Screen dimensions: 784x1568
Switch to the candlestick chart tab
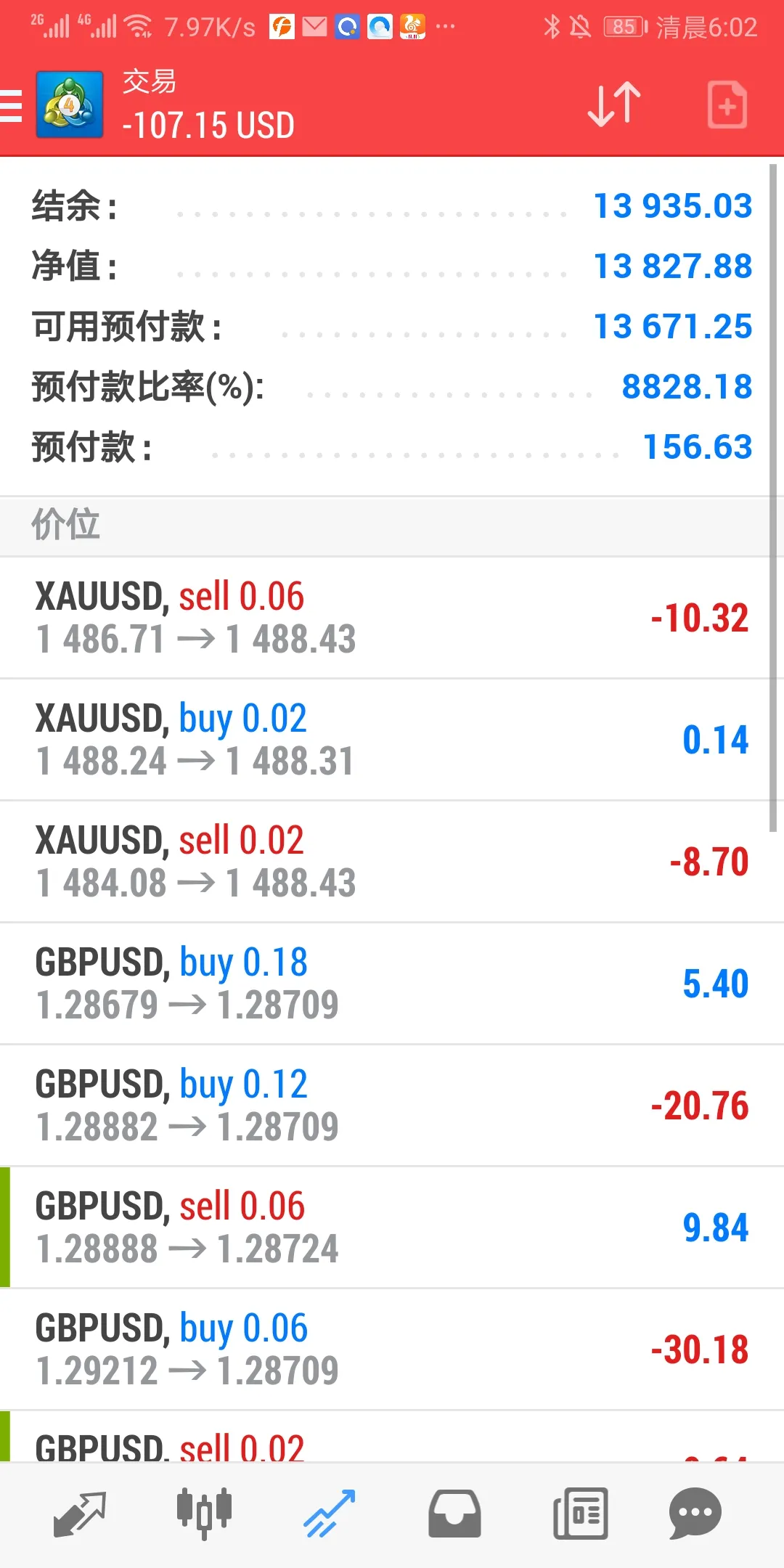tap(205, 1514)
